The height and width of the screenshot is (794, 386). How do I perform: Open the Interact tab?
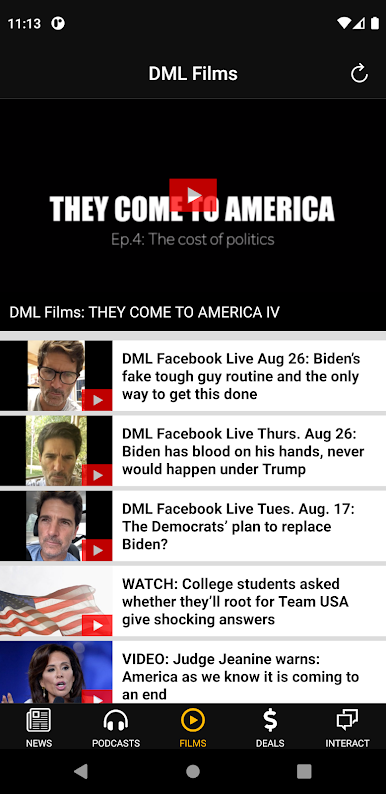coord(348,727)
